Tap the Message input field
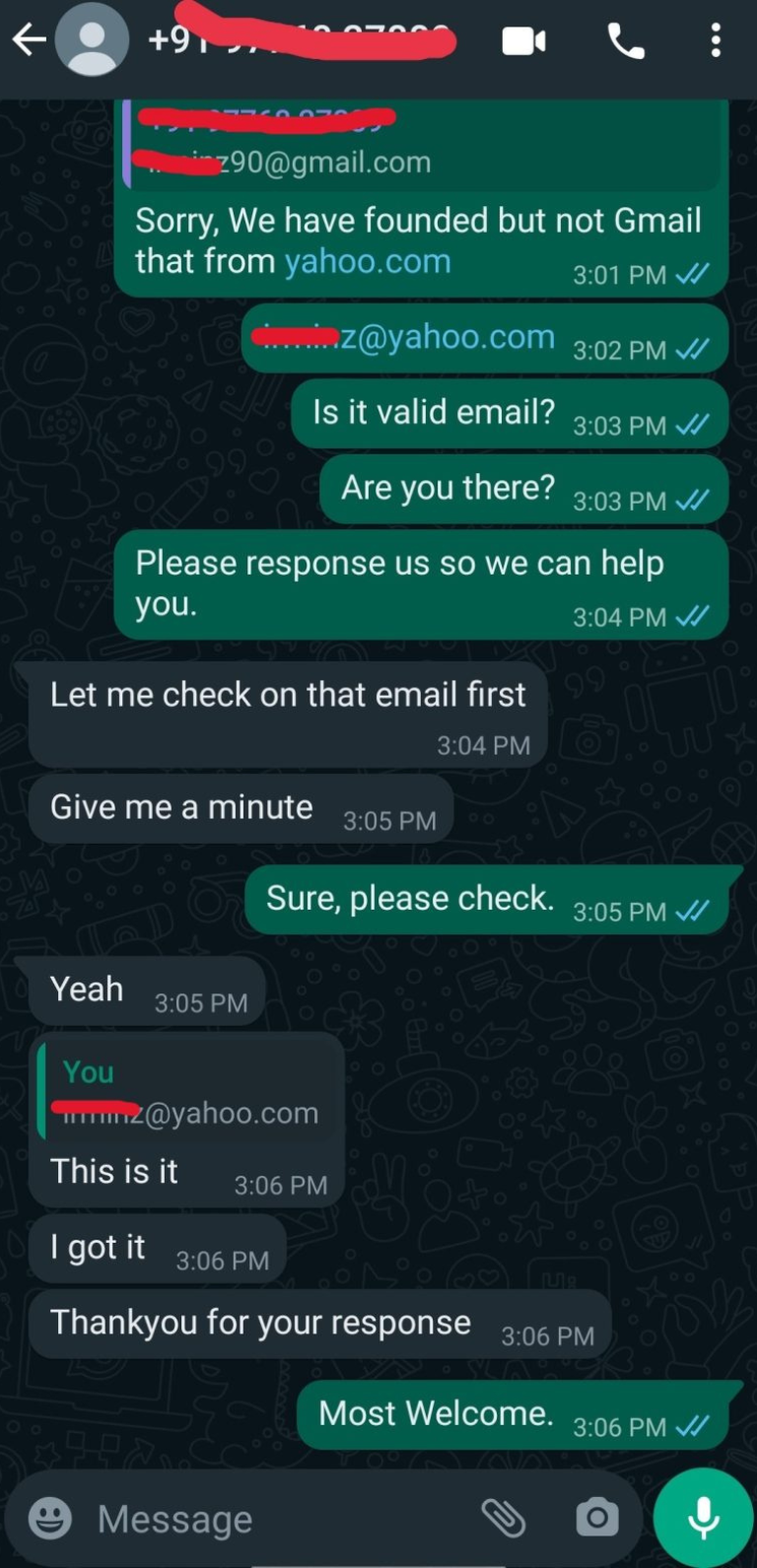Screen dimensions: 757x1568 246,1518
